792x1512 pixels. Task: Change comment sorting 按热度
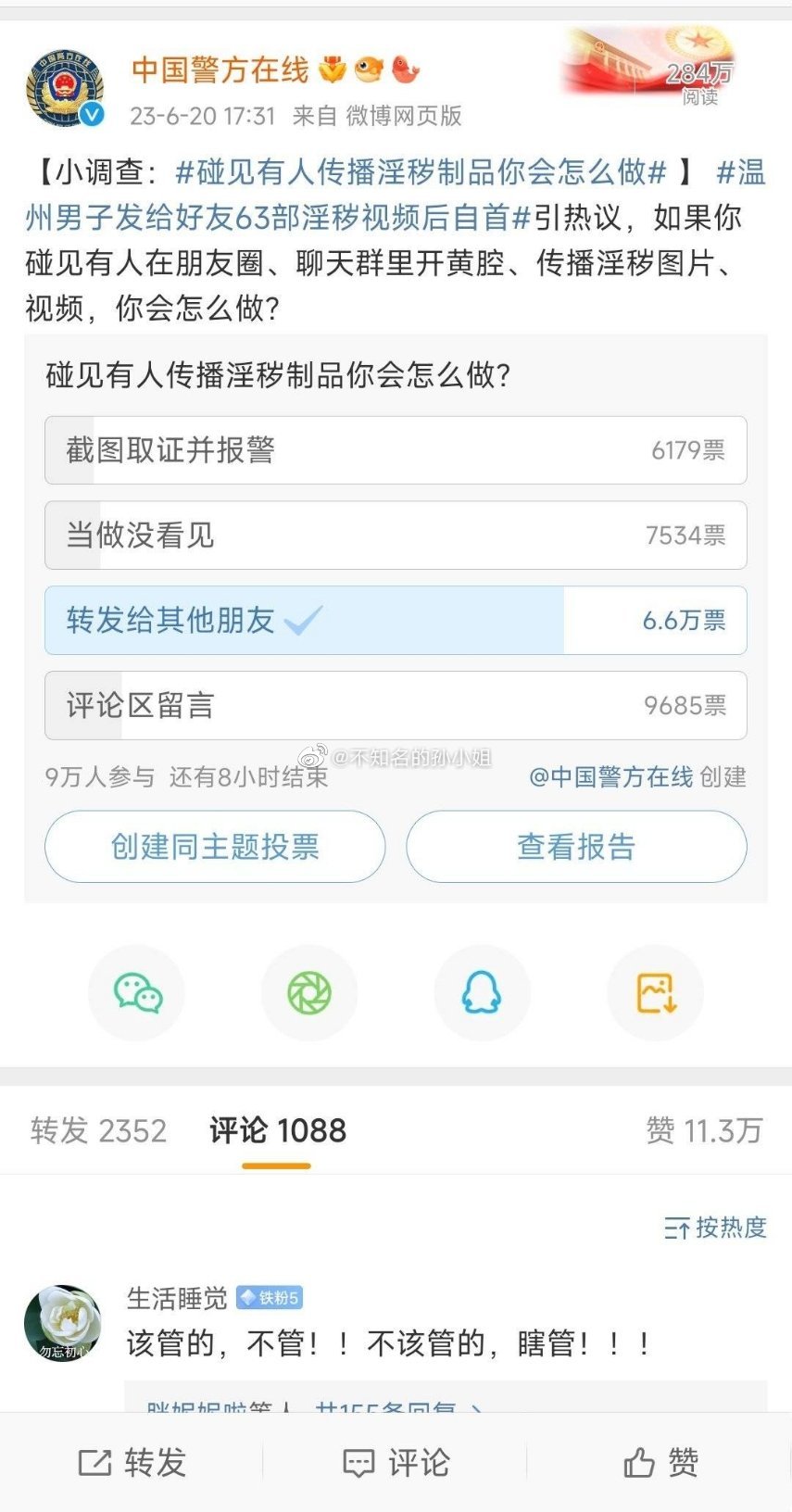point(716,1228)
